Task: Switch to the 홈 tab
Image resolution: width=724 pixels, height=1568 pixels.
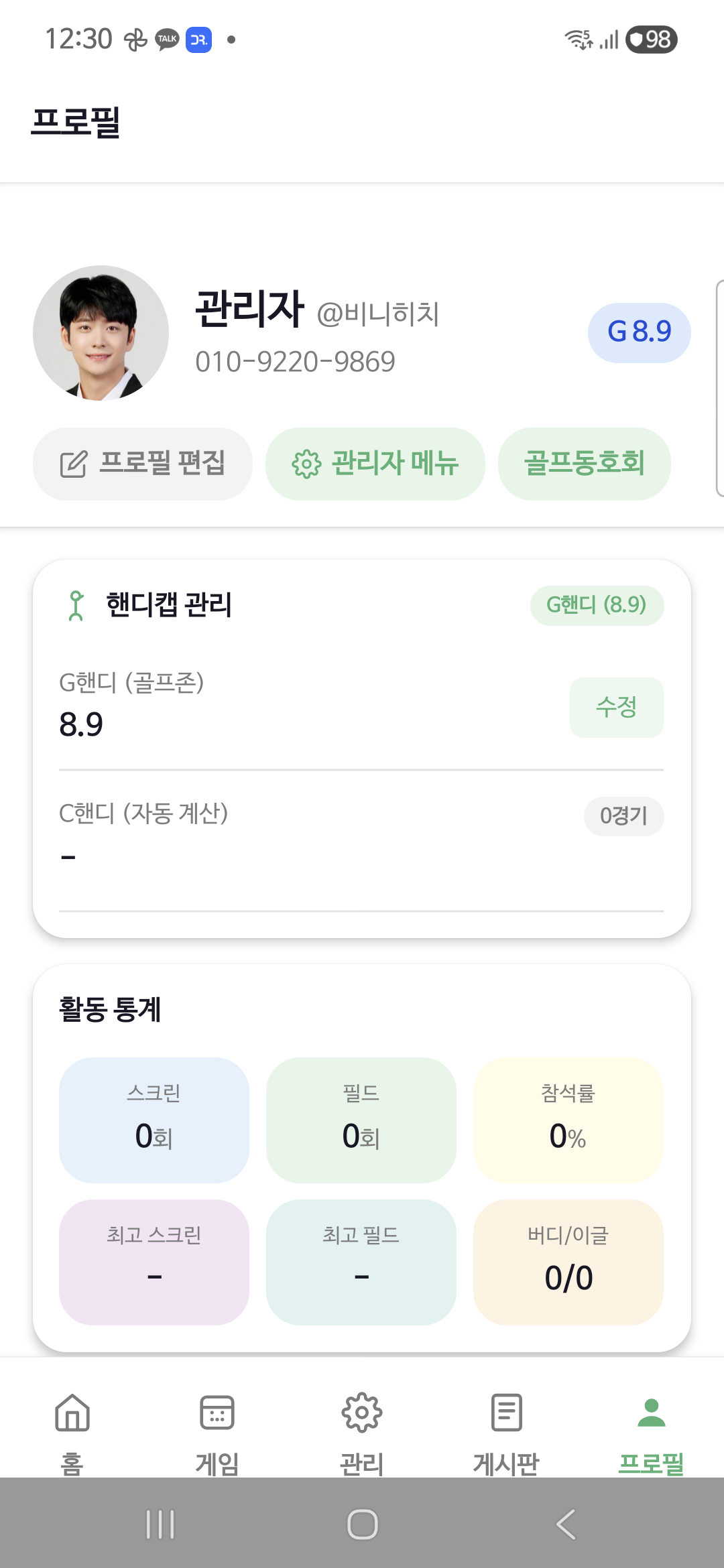Action: point(72,1431)
